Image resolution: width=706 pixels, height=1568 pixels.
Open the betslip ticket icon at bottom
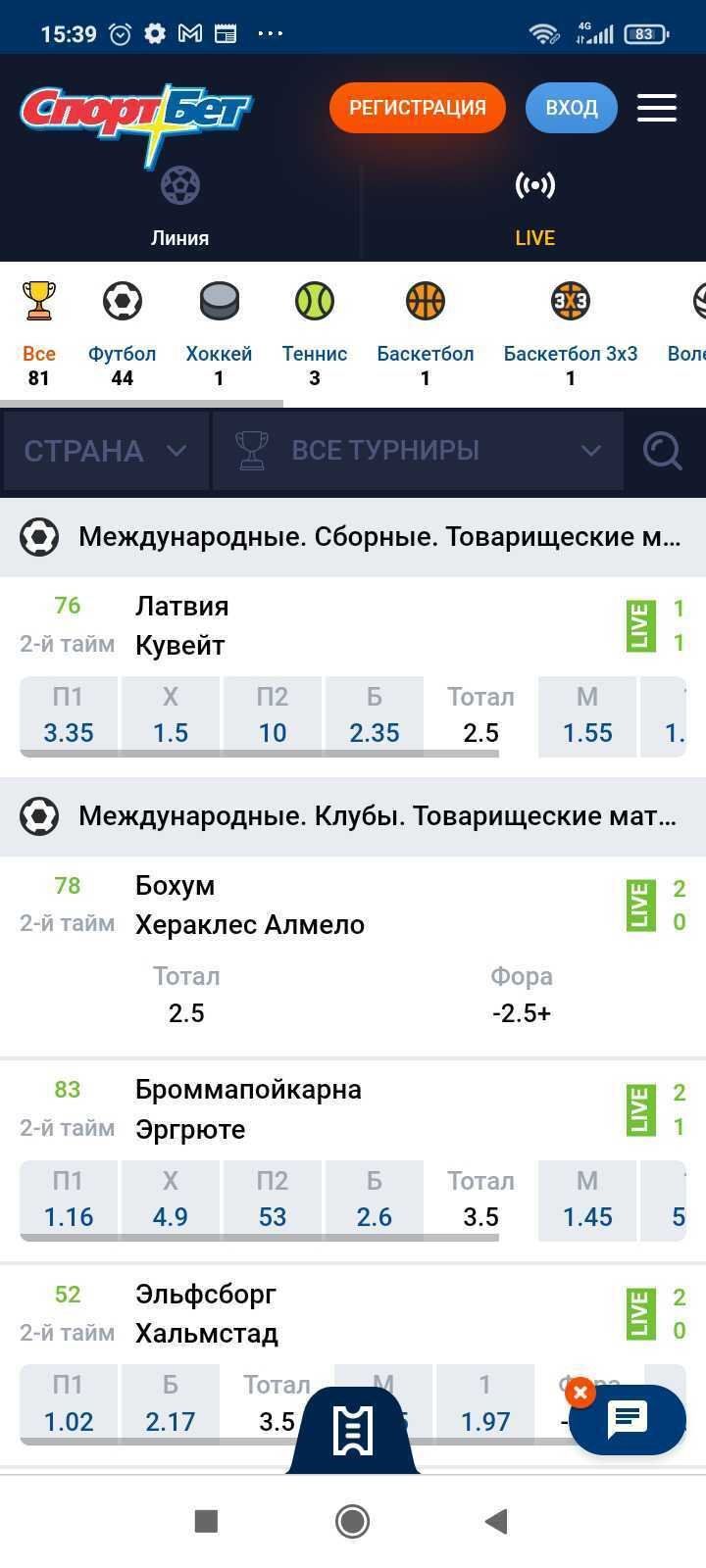[353, 1427]
